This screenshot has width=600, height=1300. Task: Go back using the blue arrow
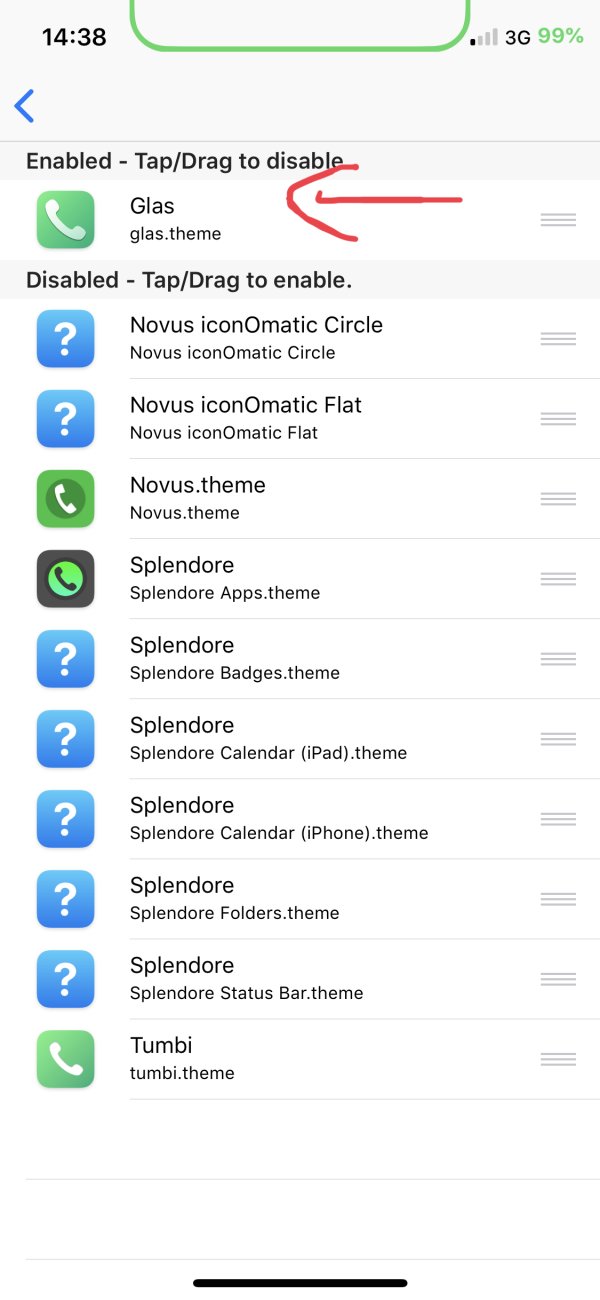click(25, 105)
